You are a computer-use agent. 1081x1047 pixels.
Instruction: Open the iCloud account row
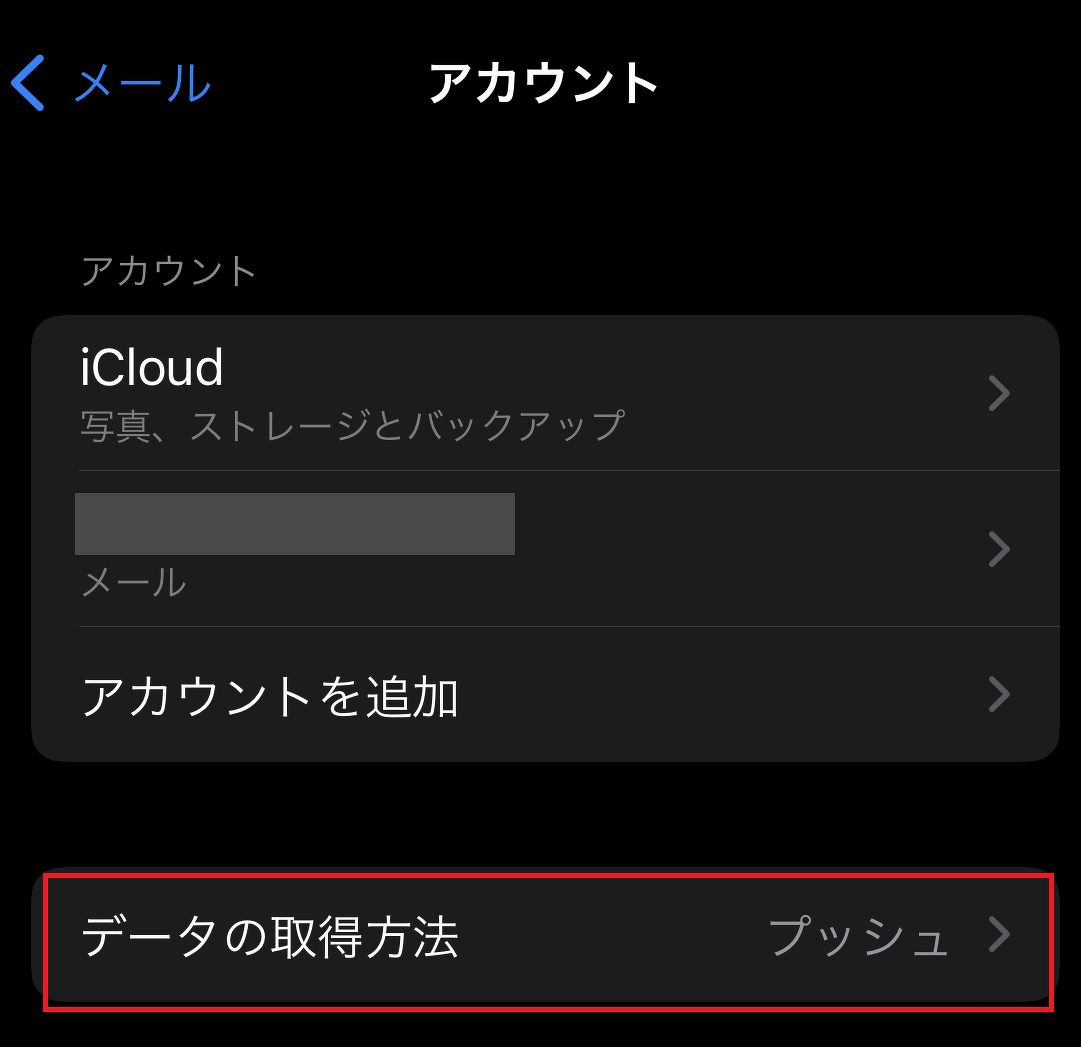click(545, 394)
